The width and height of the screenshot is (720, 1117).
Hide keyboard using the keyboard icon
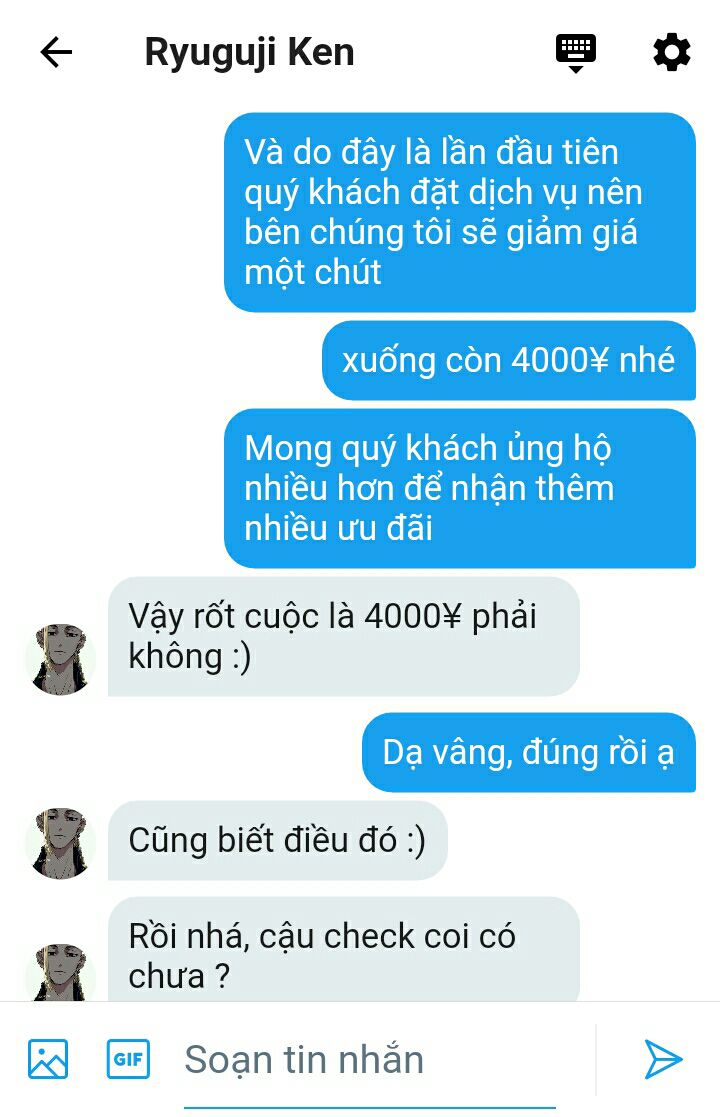click(x=575, y=53)
